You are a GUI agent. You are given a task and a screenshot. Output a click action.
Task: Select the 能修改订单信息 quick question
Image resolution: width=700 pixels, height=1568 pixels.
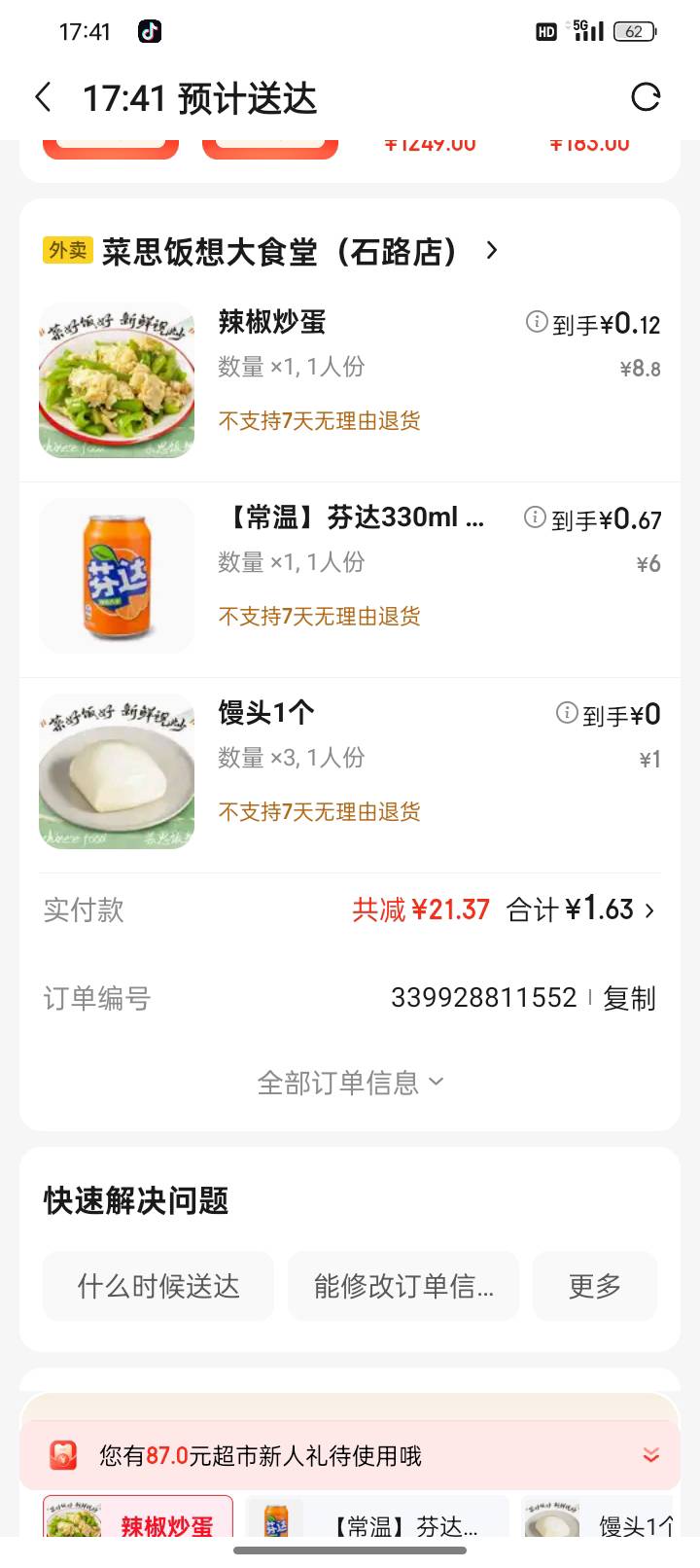click(x=403, y=1286)
